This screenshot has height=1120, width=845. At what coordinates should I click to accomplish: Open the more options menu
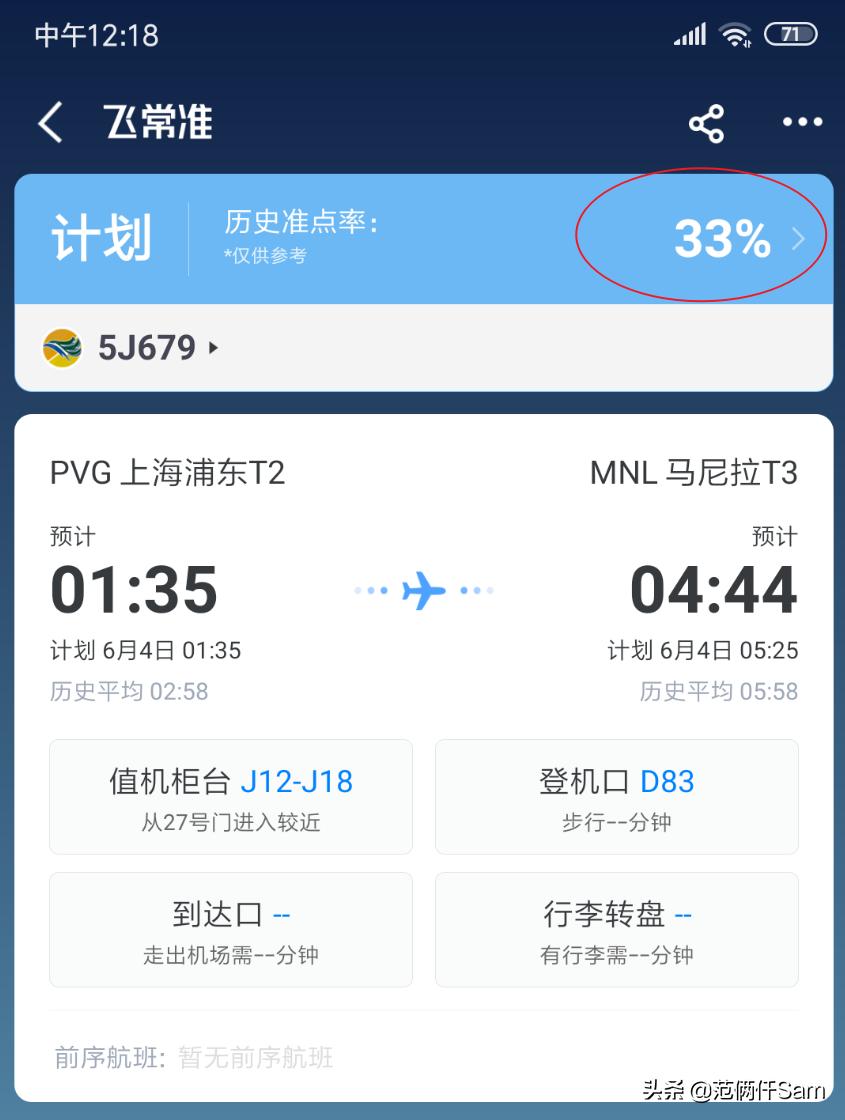click(801, 121)
